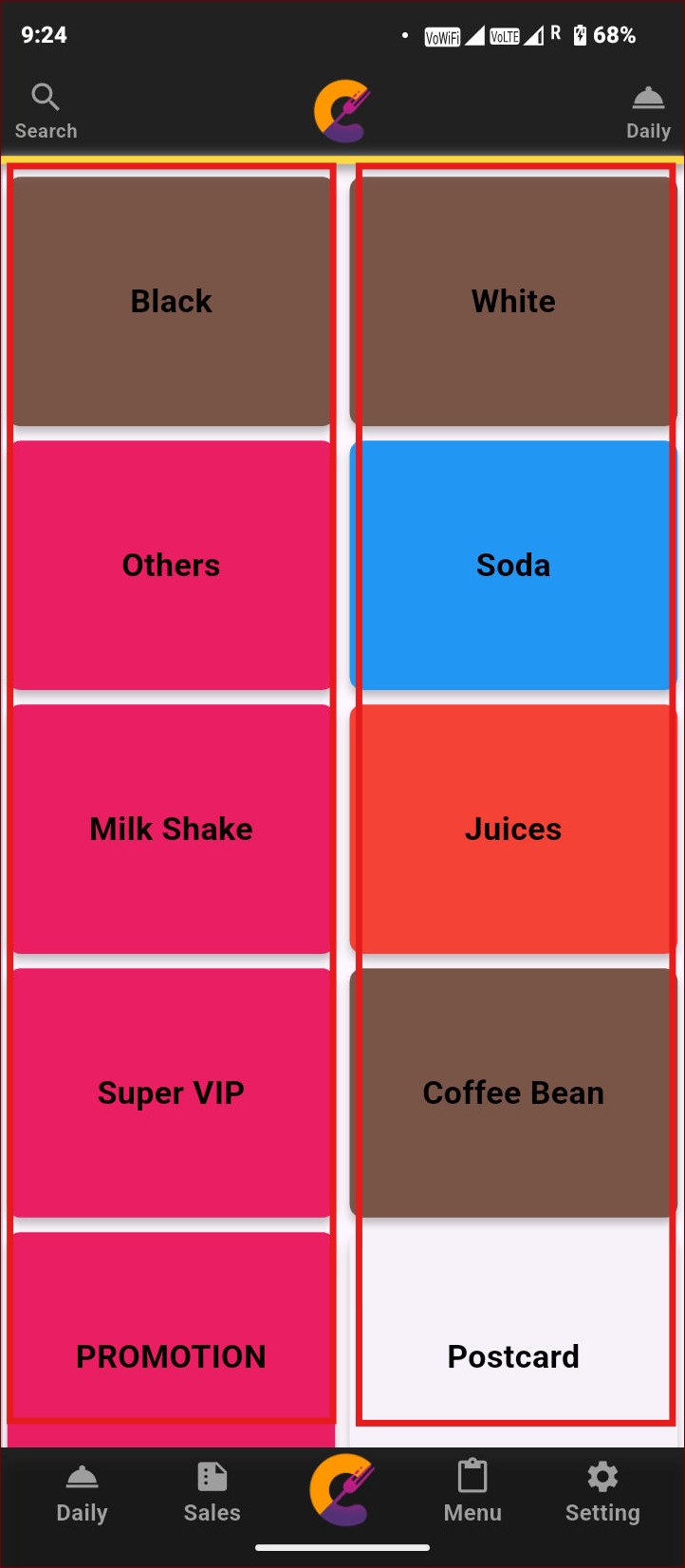Open the Milk Shake category
685x1568 pixels.
pos(172,829)
